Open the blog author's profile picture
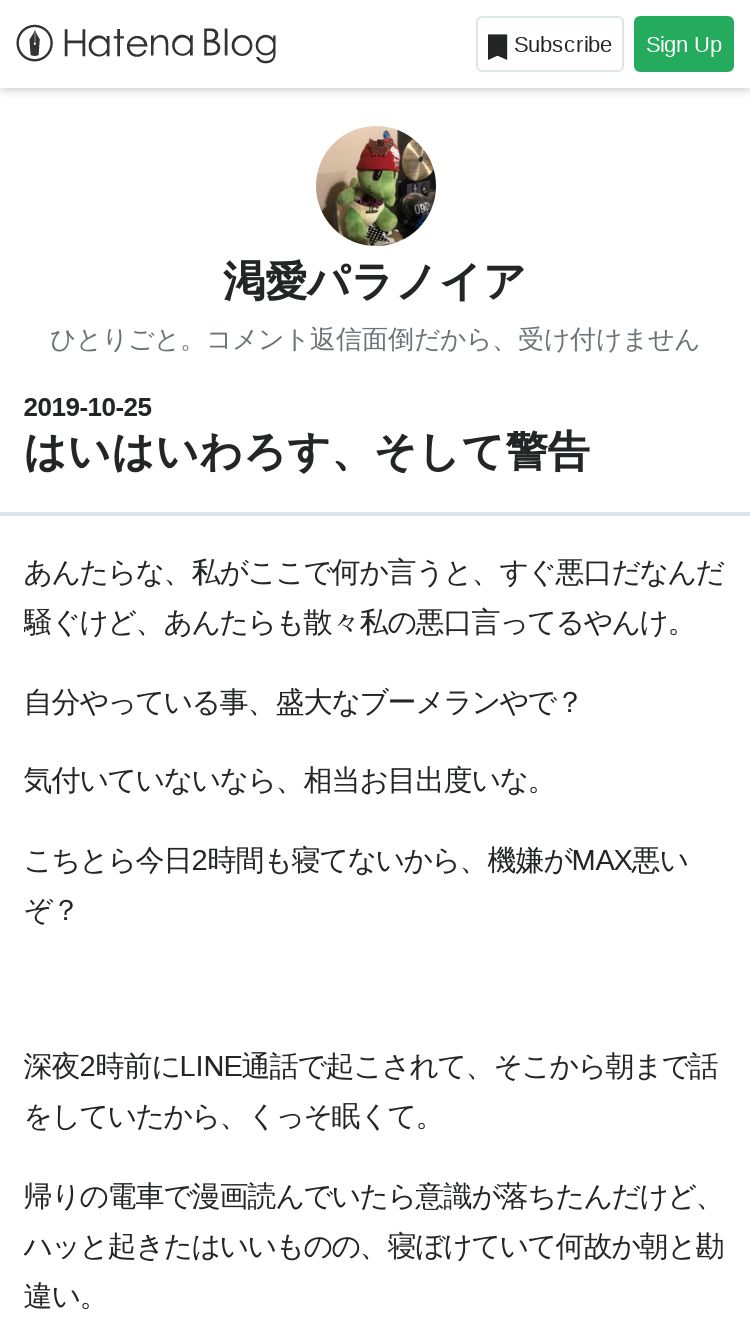 coord(376,186)
